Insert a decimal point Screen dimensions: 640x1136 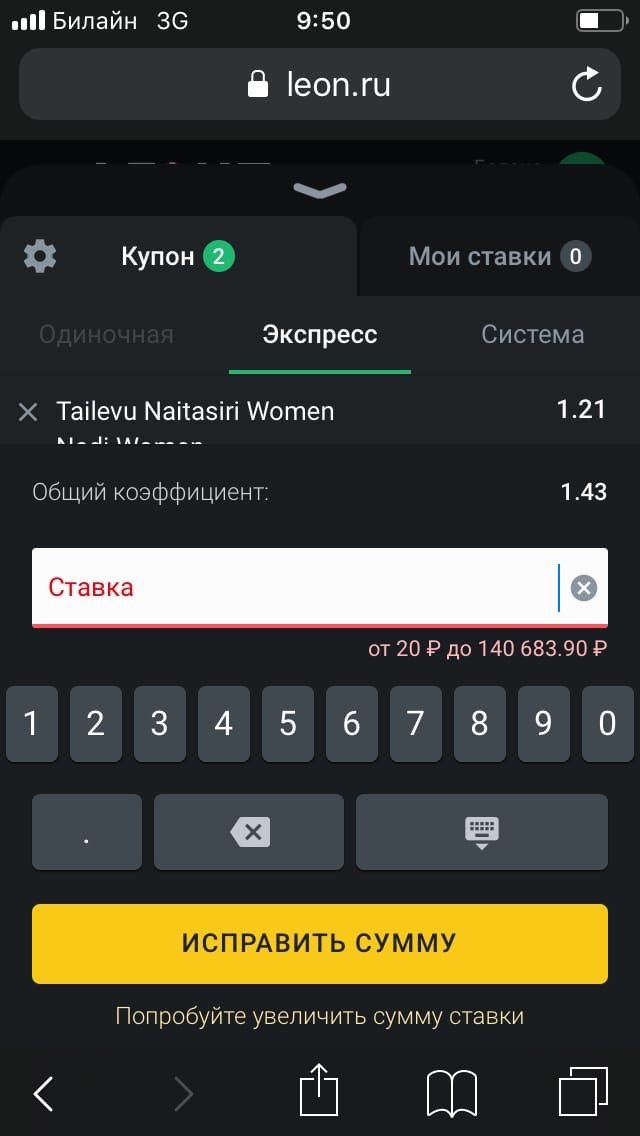pos(87,832)
